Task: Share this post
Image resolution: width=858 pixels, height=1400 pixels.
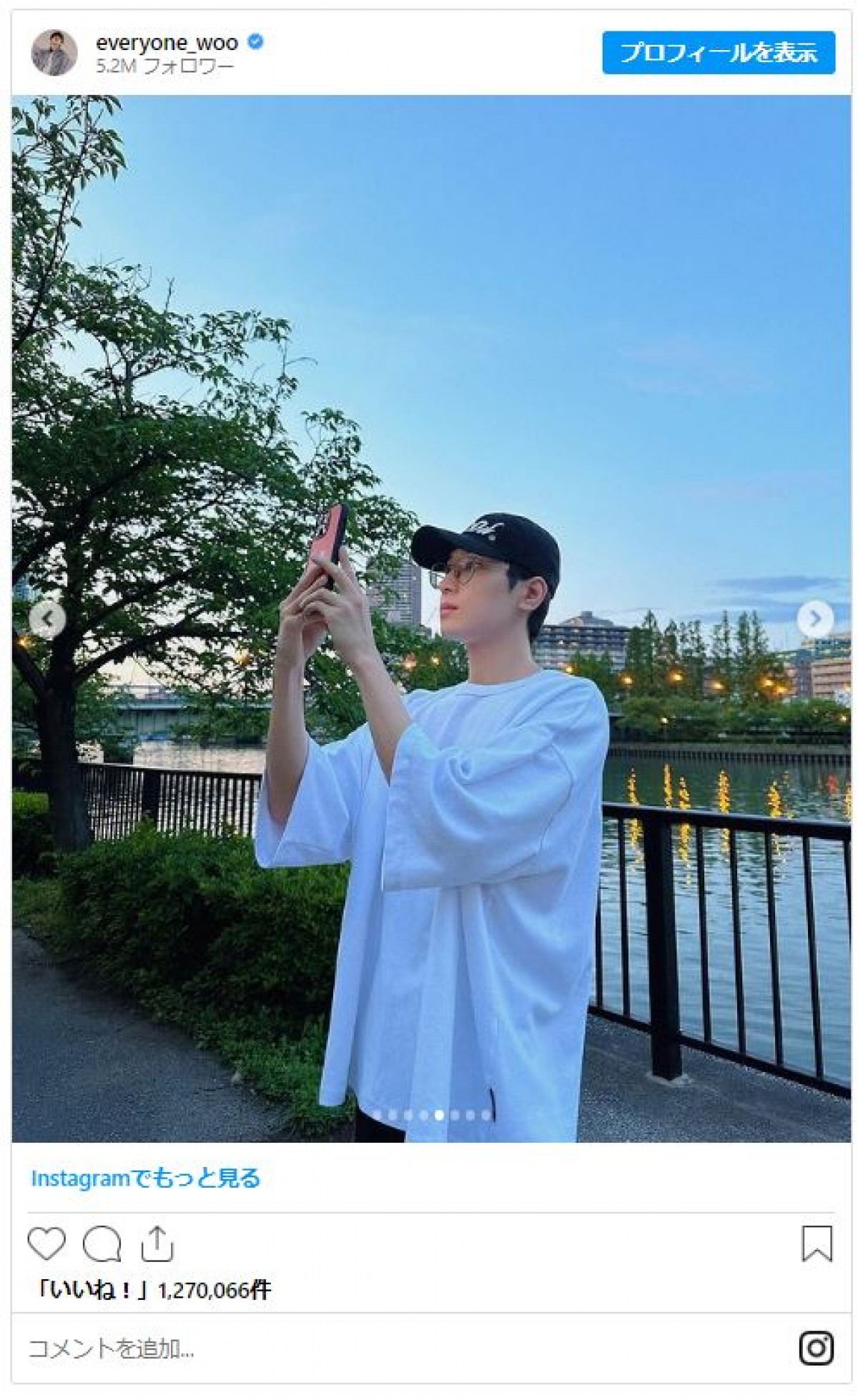Action: pos(157,1244)
